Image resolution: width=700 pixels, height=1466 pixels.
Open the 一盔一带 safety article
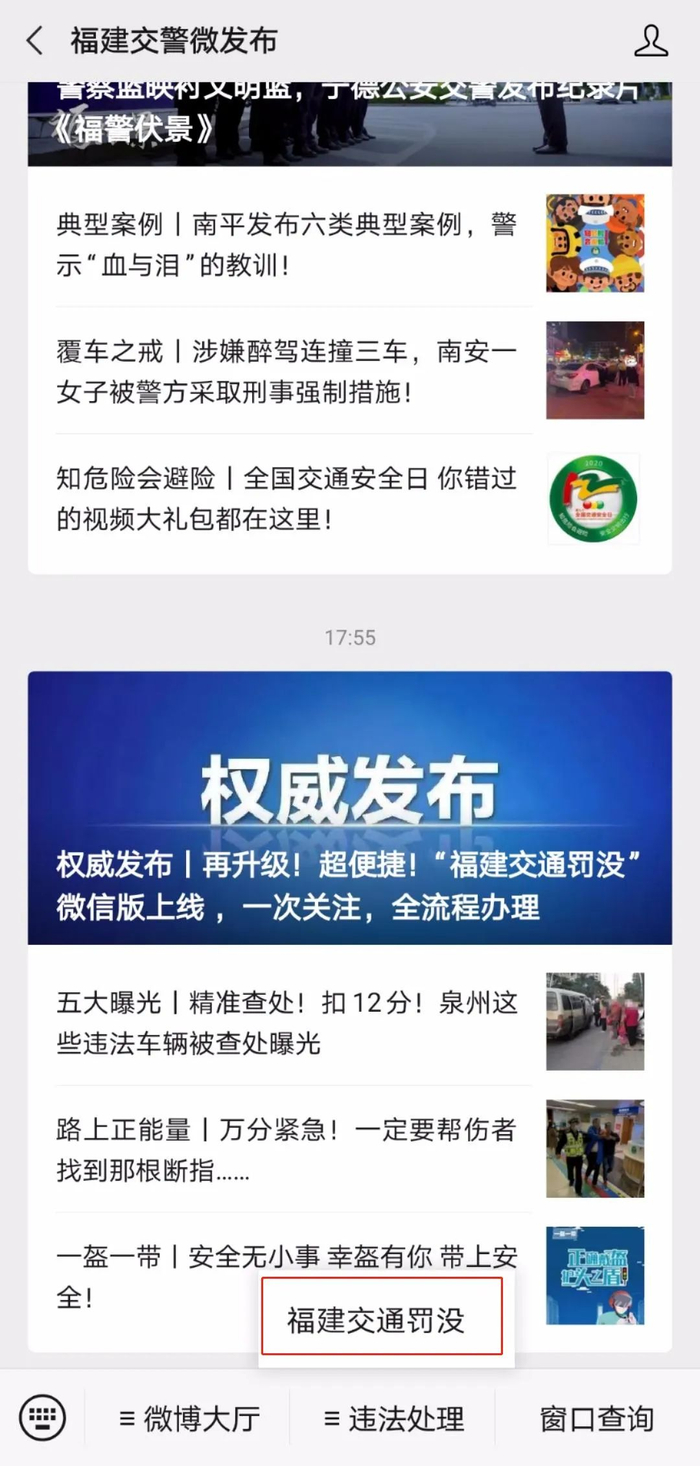point(350,1276)
